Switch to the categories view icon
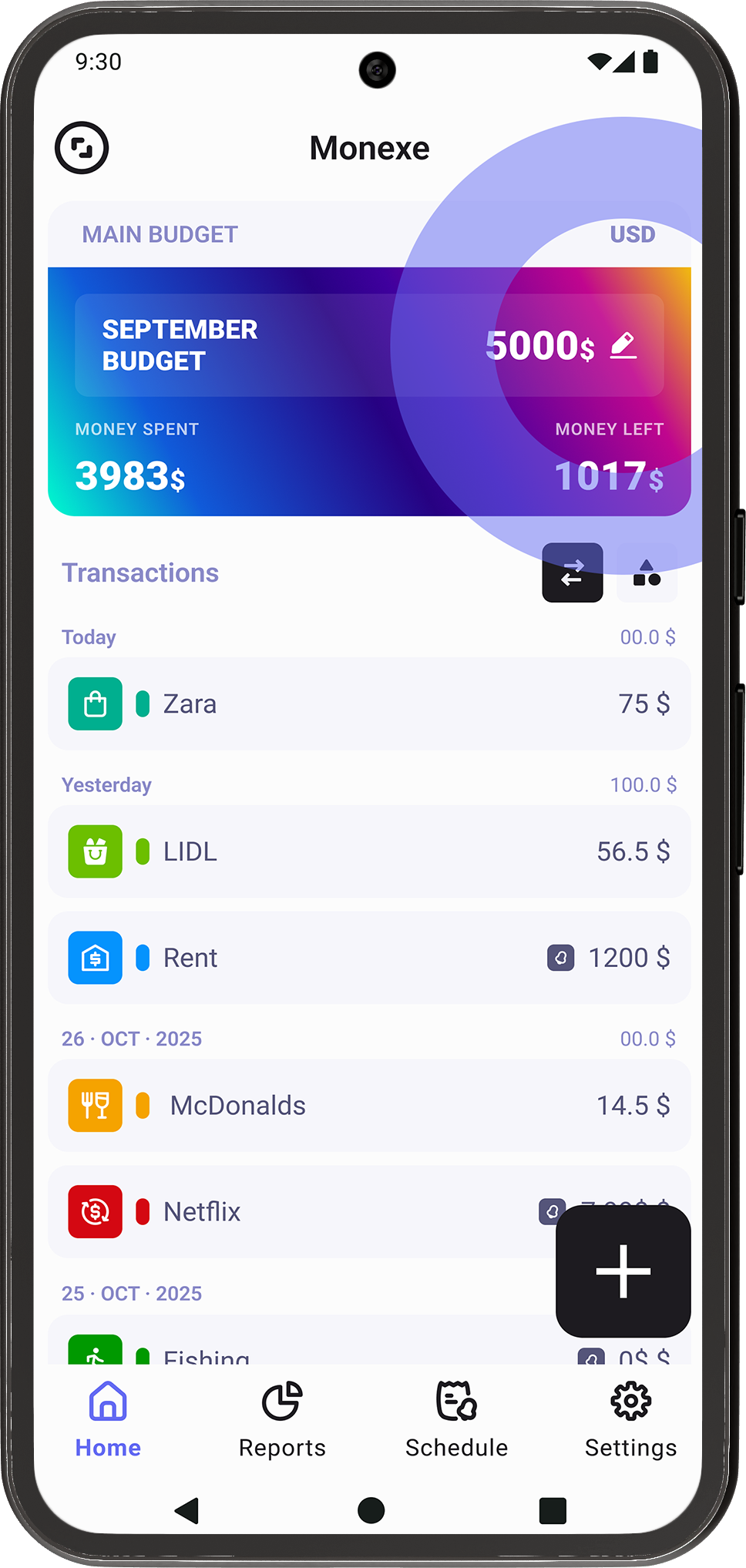This screenshot has height=1568, width=746. pyautogui.click(x=647, y=572)
